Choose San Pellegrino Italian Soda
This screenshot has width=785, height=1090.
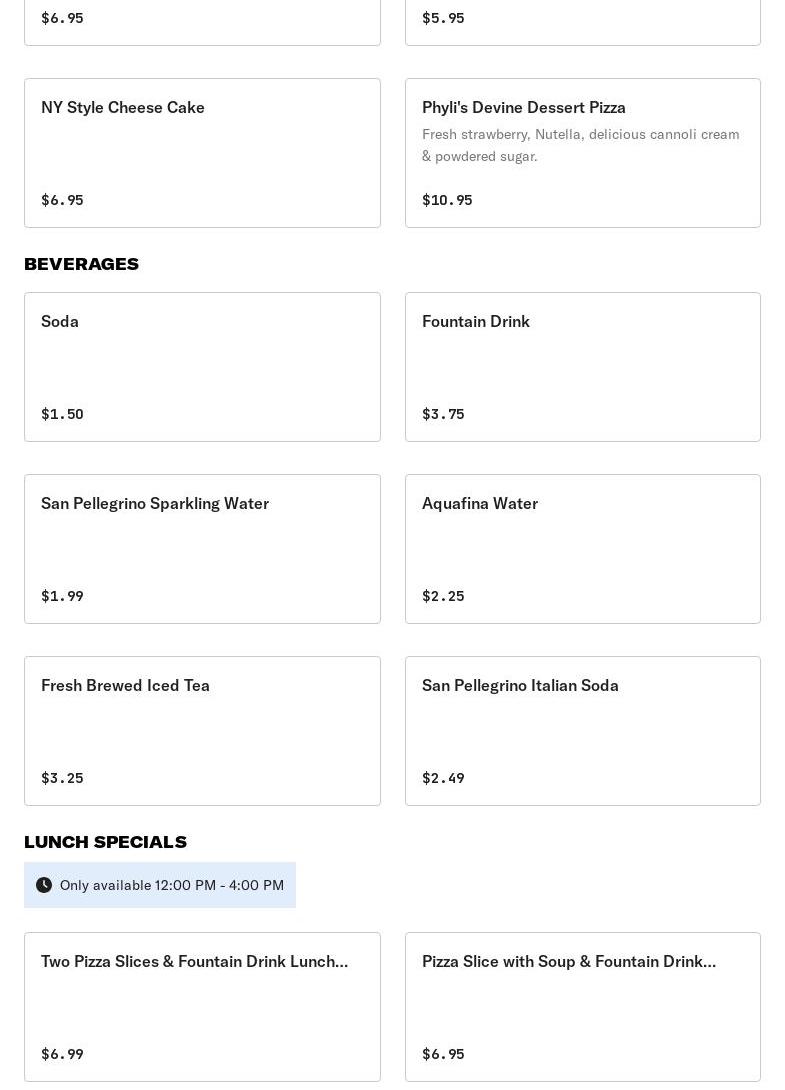(583, 731)
